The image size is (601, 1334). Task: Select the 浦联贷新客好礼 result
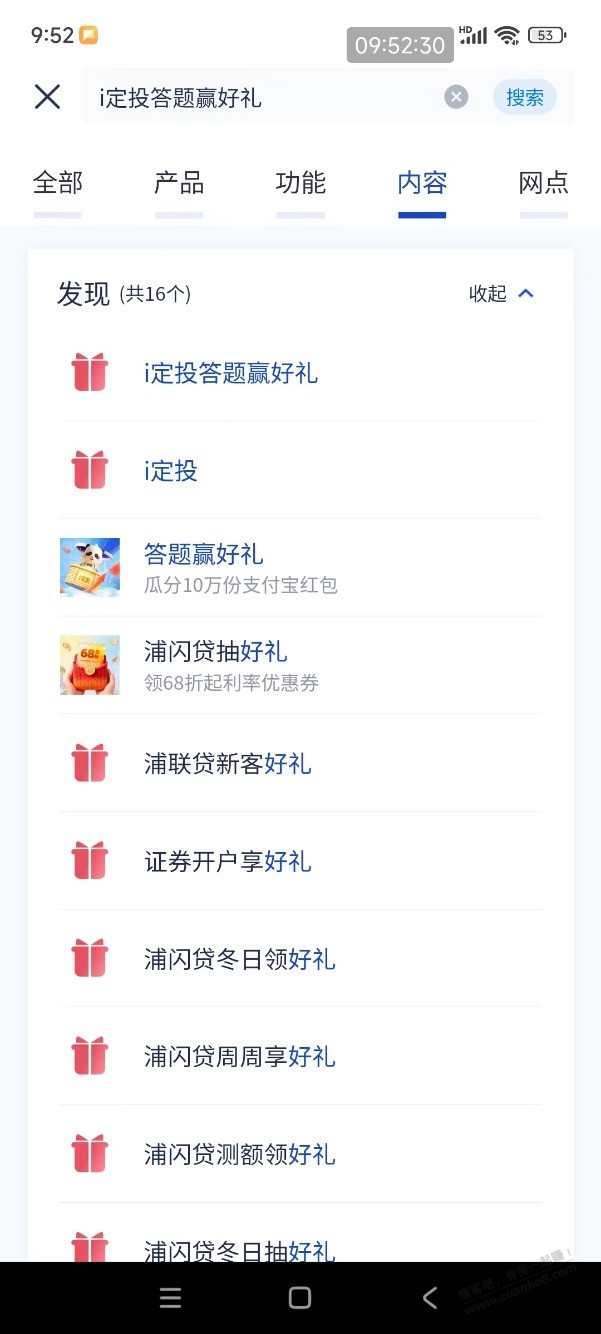click(228, 764)
